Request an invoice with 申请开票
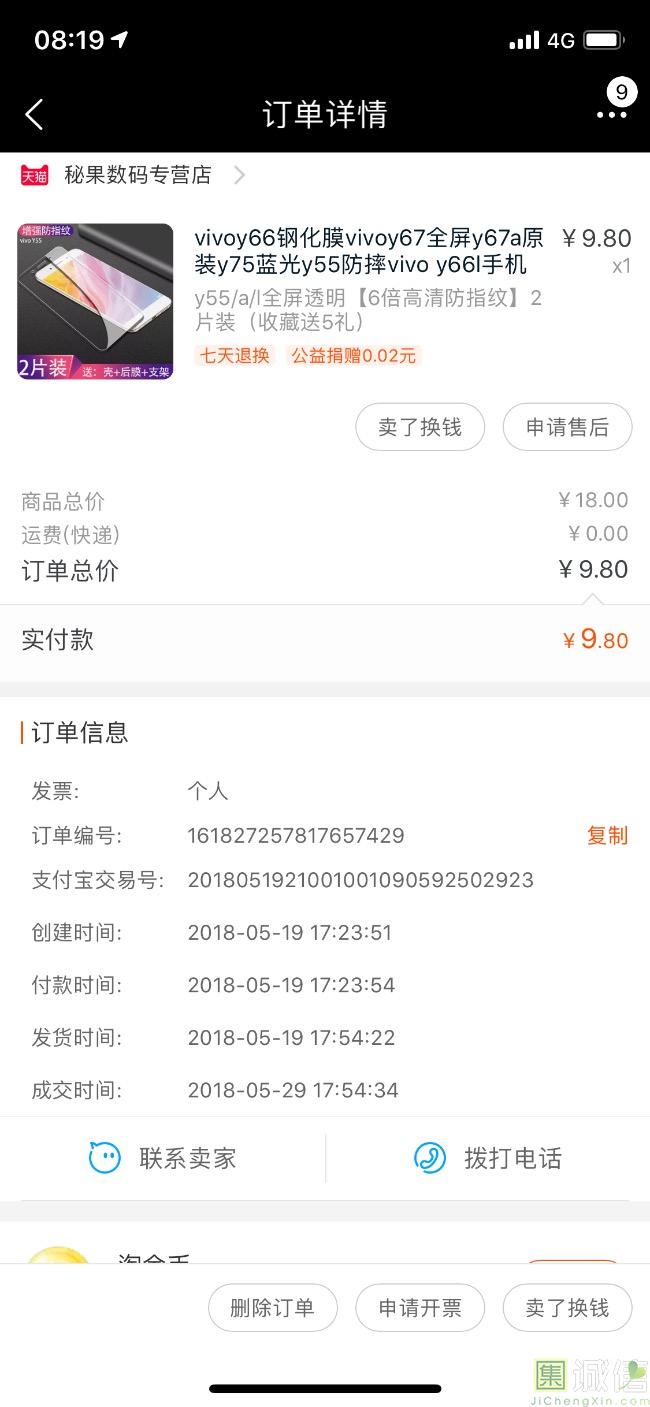This screenshot has height=1407, width=650. pyautogui.click(x=420, y=1307)
